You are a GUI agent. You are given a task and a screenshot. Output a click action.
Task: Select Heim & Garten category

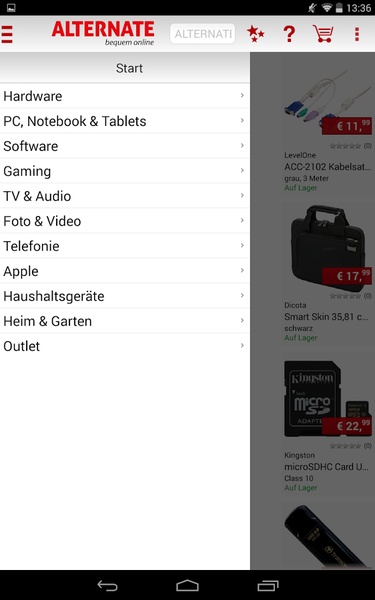125,321
